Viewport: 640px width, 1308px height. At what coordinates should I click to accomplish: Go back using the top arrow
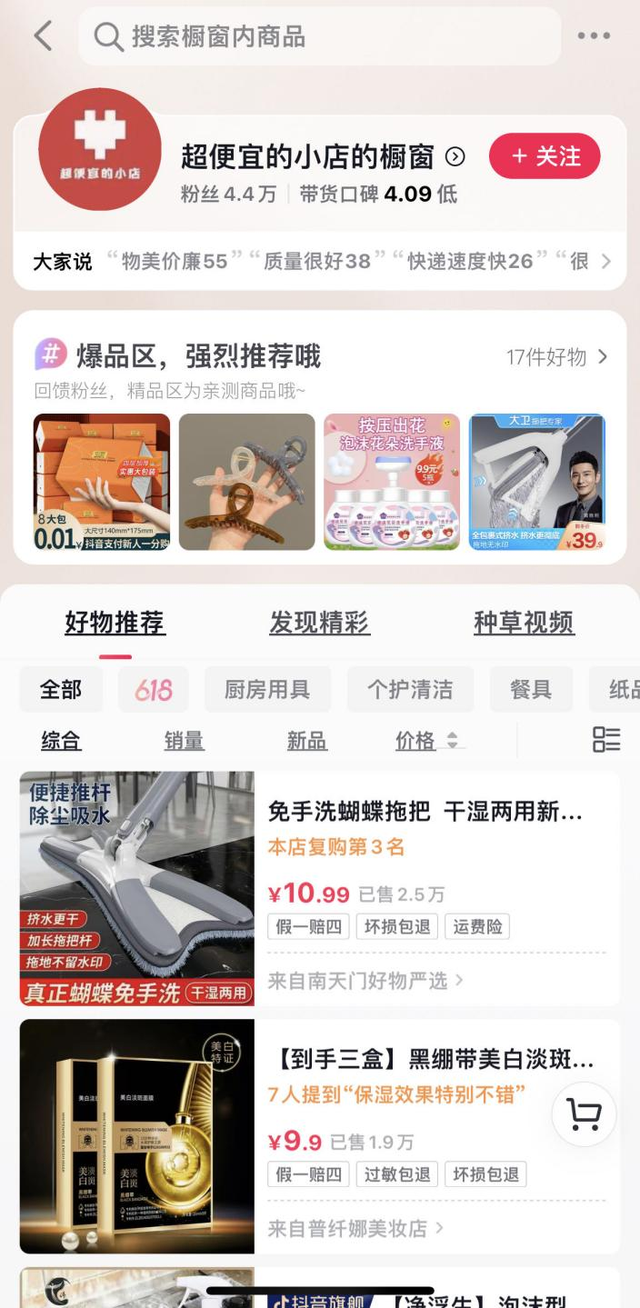(x=42, y=37)
